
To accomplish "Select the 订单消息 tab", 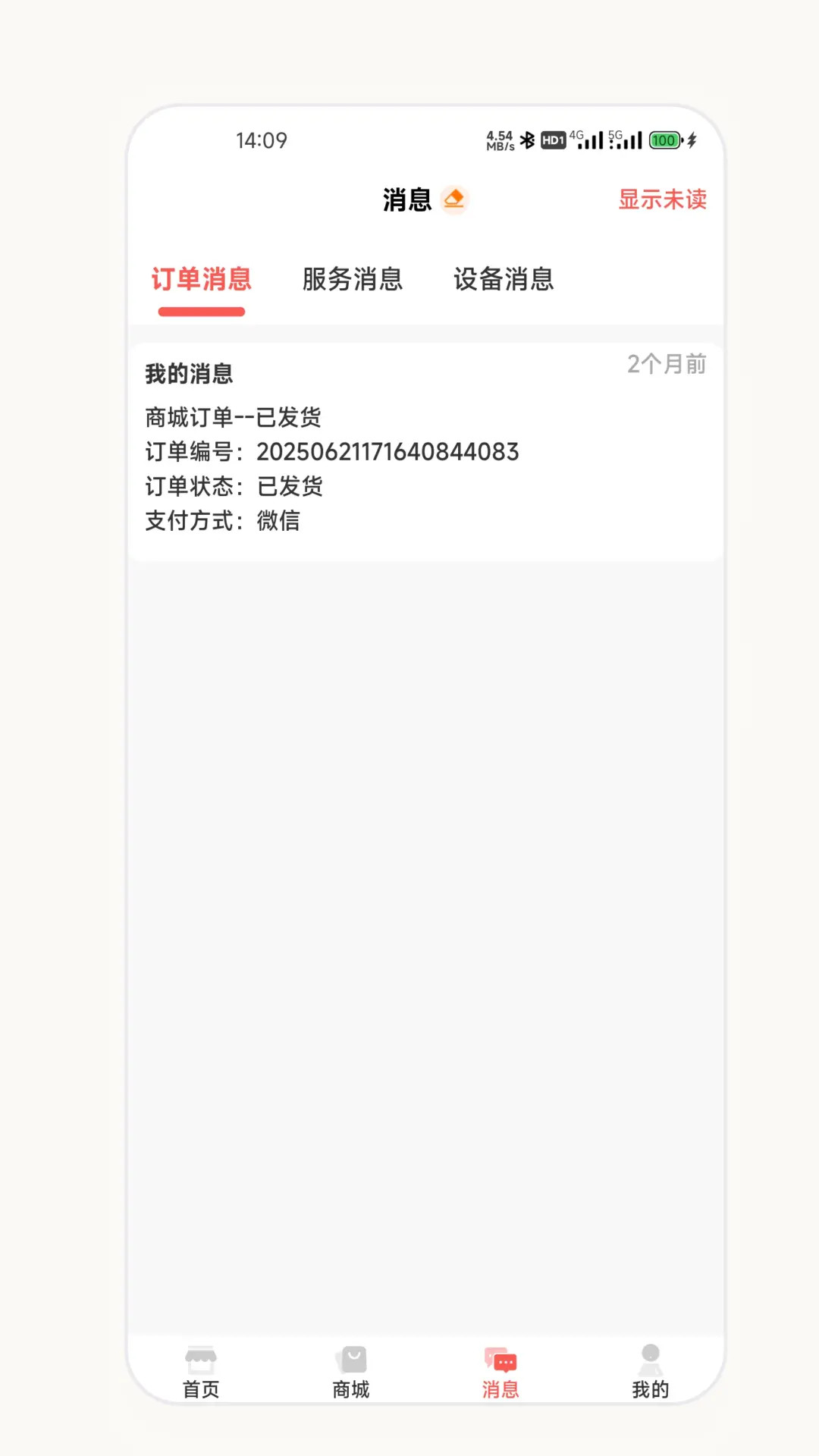I will 201,281.
